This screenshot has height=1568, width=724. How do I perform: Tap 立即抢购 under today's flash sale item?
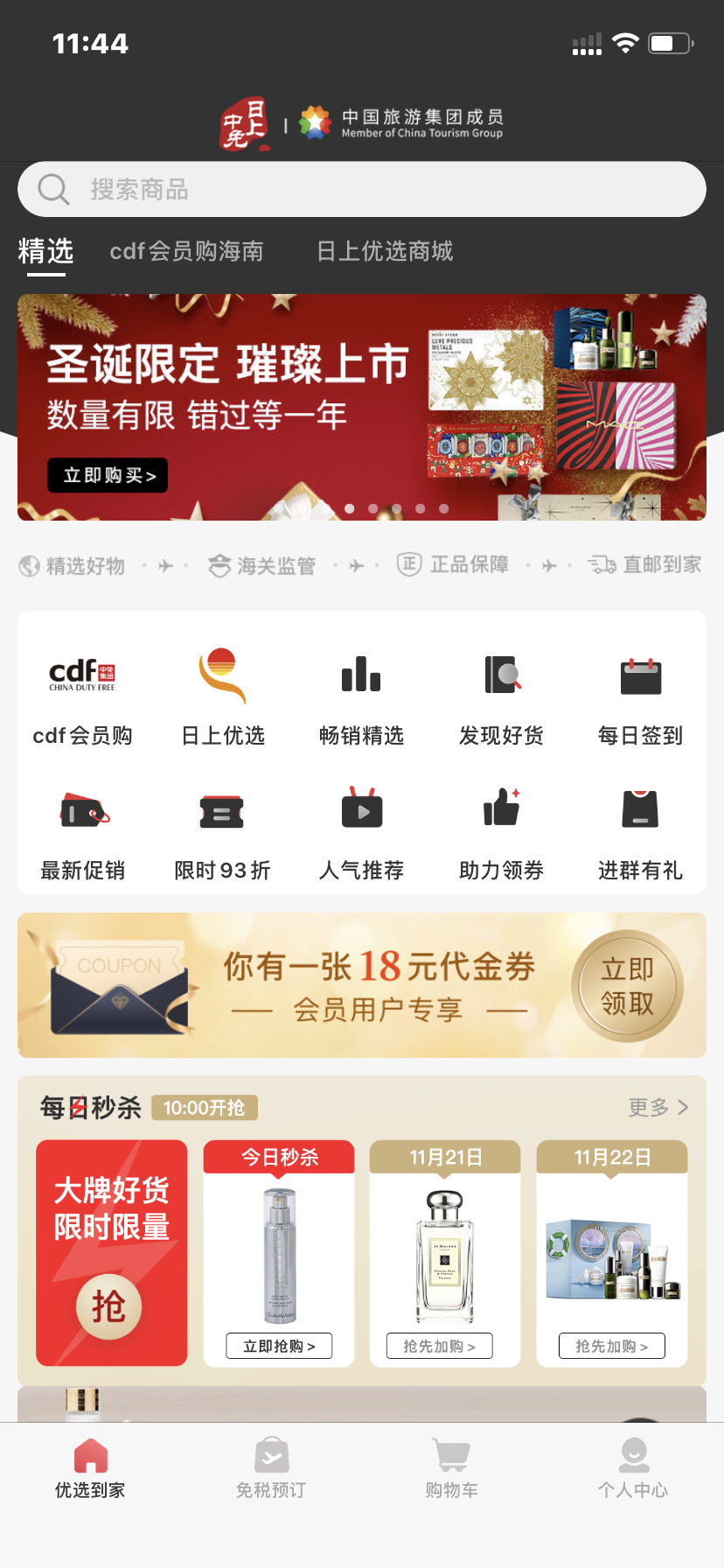[278, 1346]
